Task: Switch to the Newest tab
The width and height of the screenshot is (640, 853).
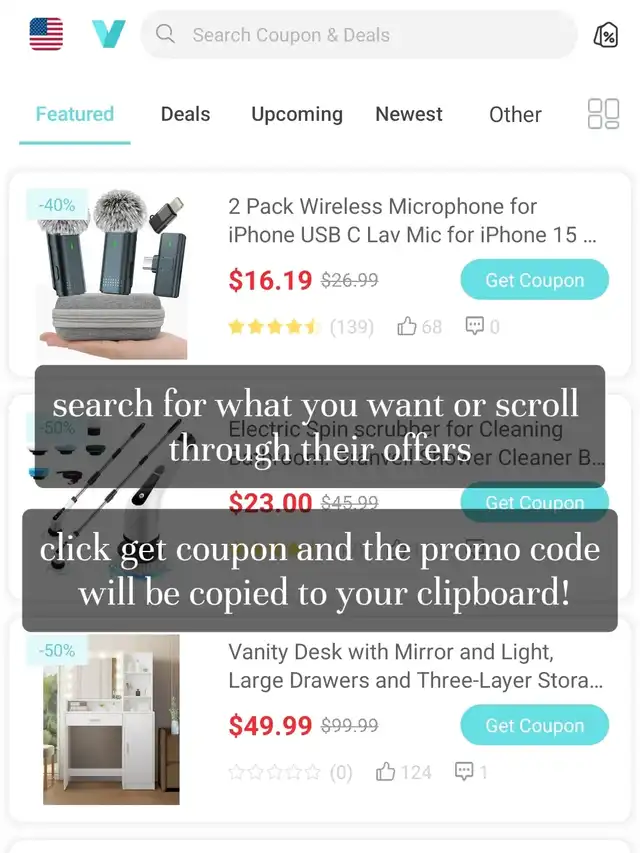Action: pos(409,114)
